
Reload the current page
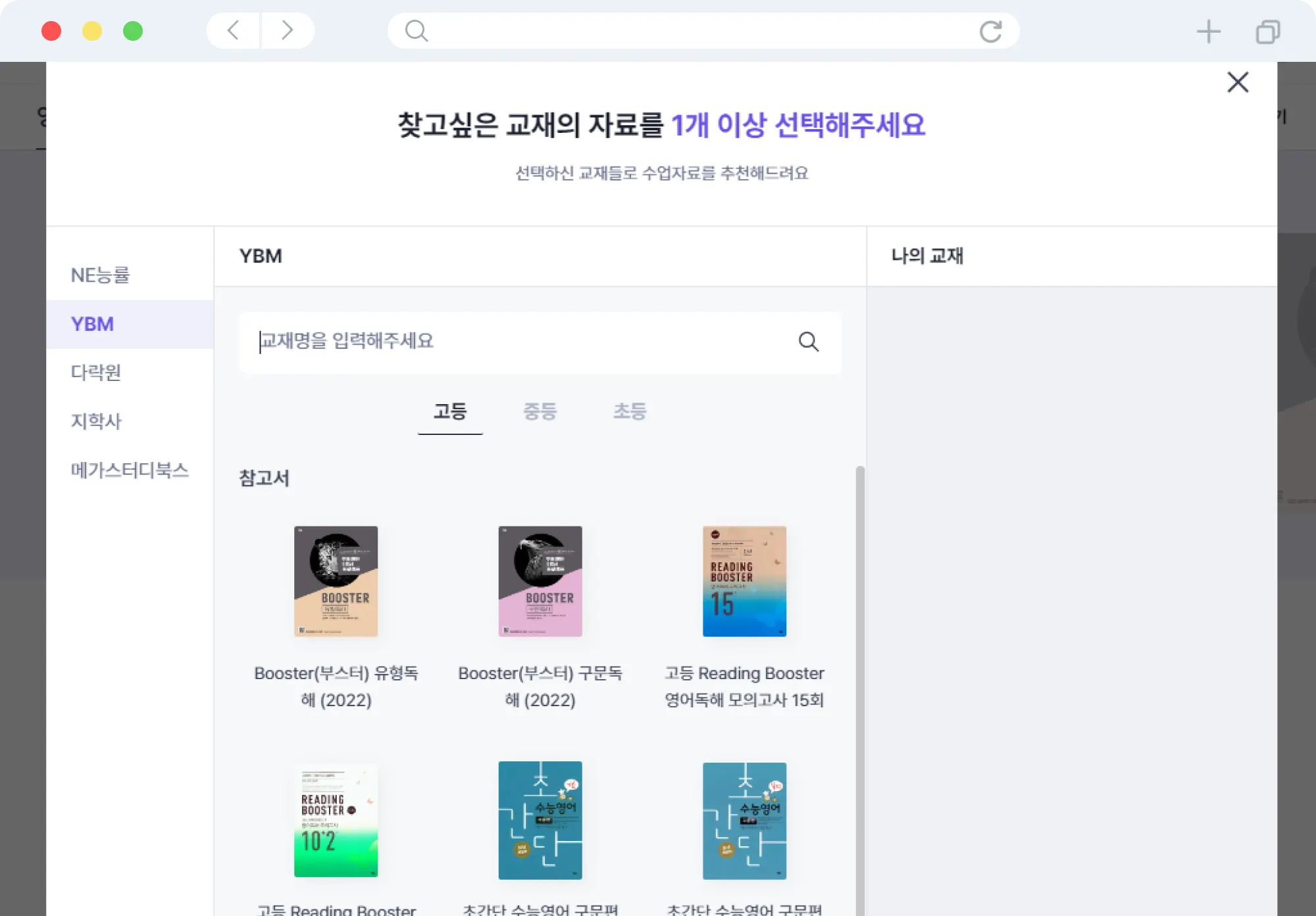point(990,31)
